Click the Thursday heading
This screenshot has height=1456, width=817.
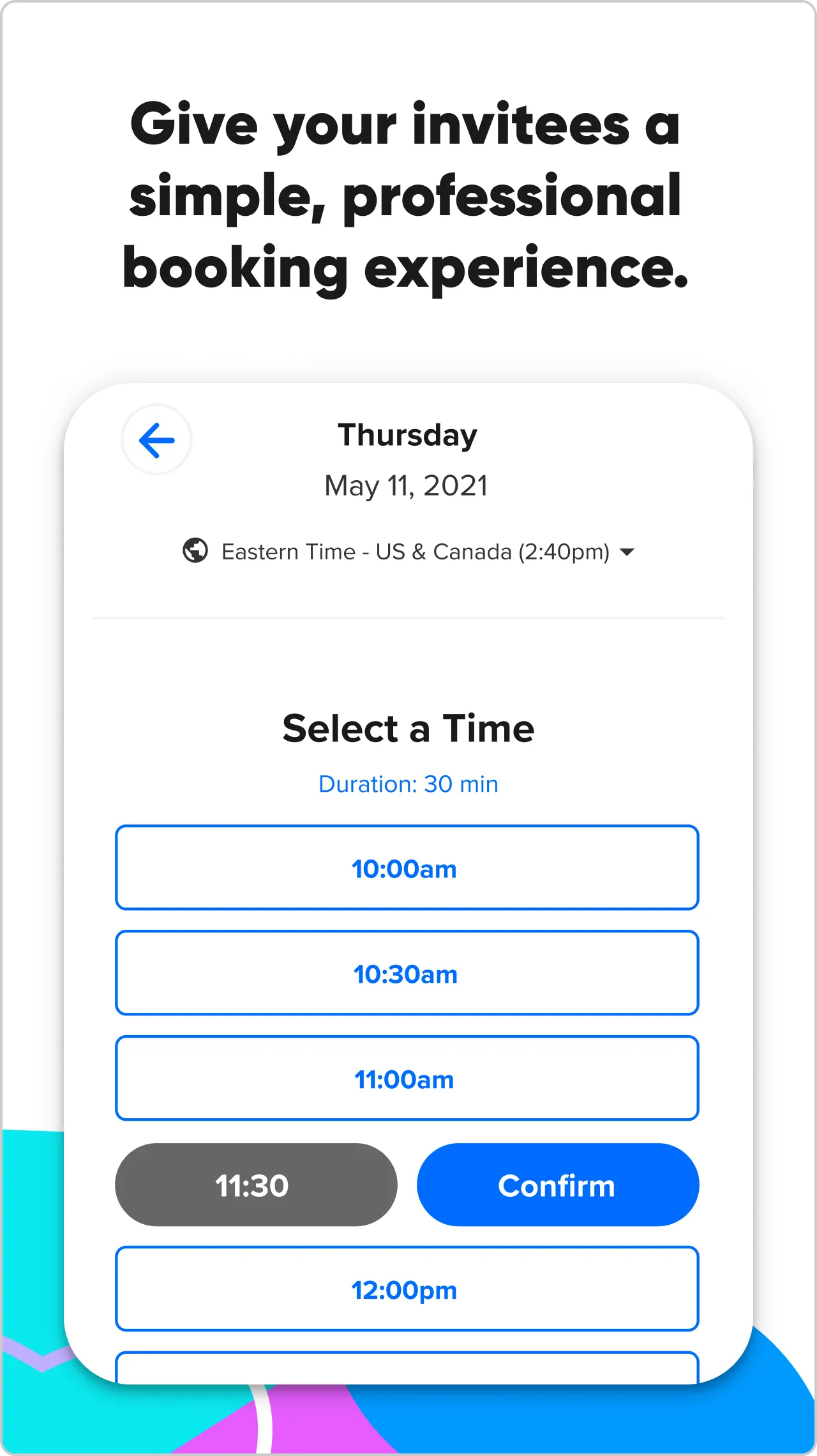tap(407, 434)
